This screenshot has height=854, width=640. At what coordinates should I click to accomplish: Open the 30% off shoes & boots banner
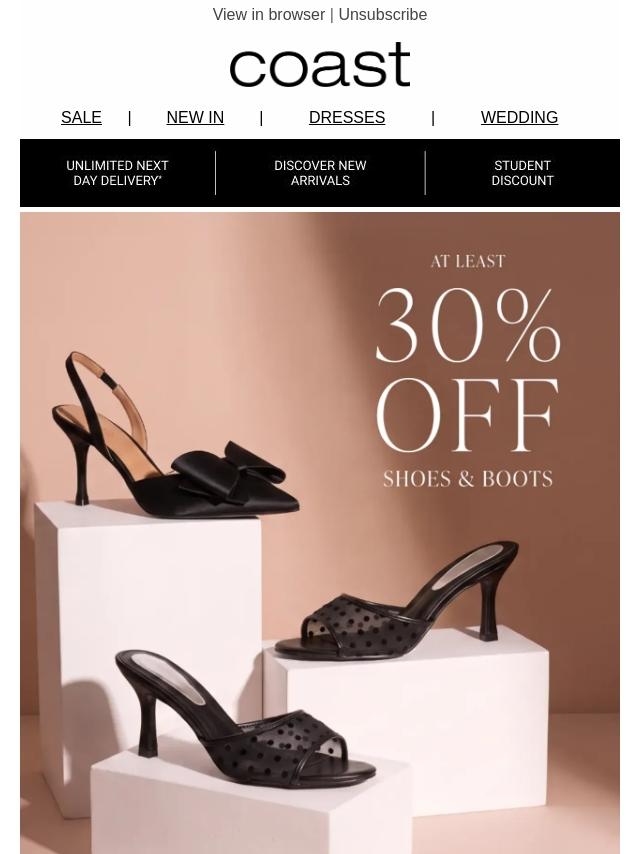320,533
